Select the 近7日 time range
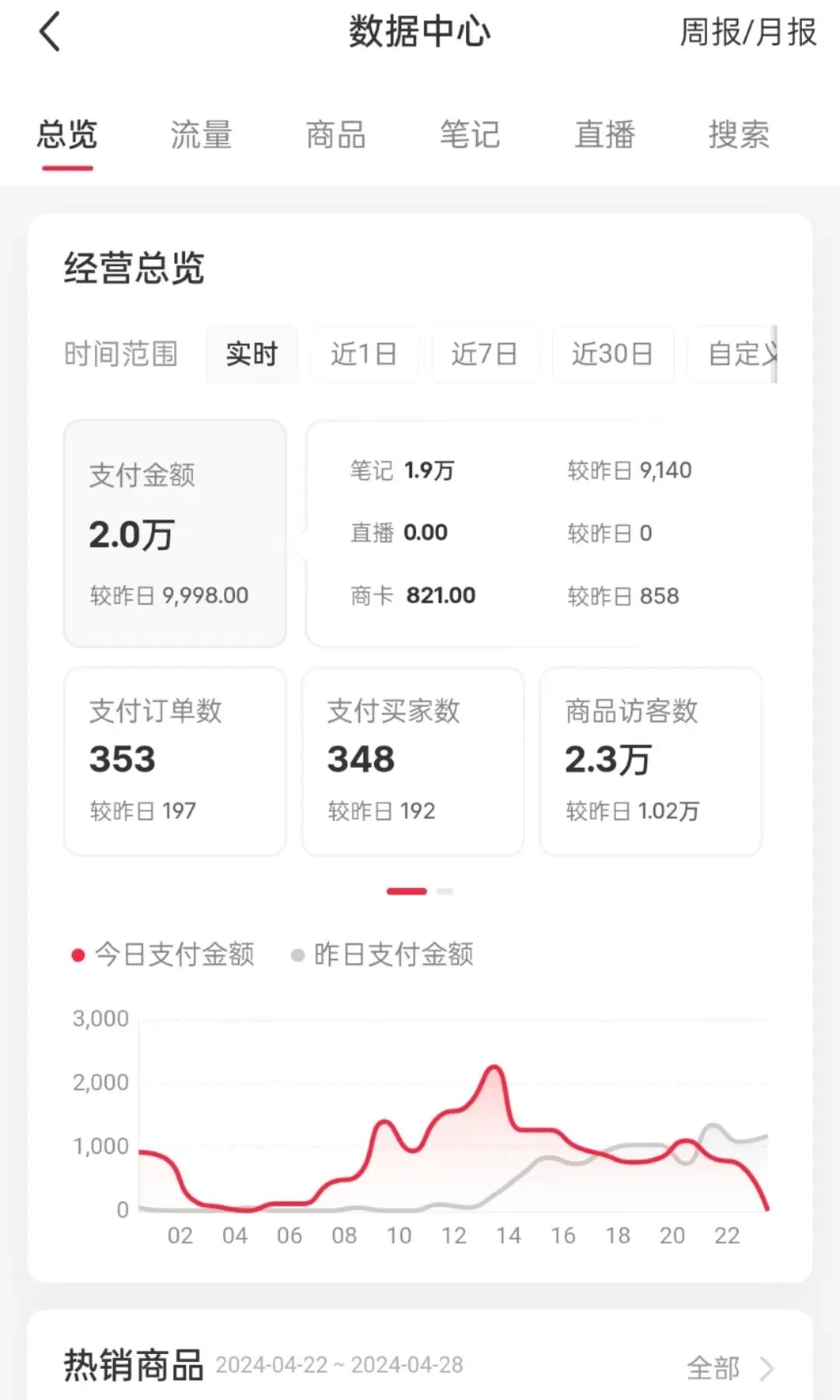840x1400 pixels. pos(485,354)
